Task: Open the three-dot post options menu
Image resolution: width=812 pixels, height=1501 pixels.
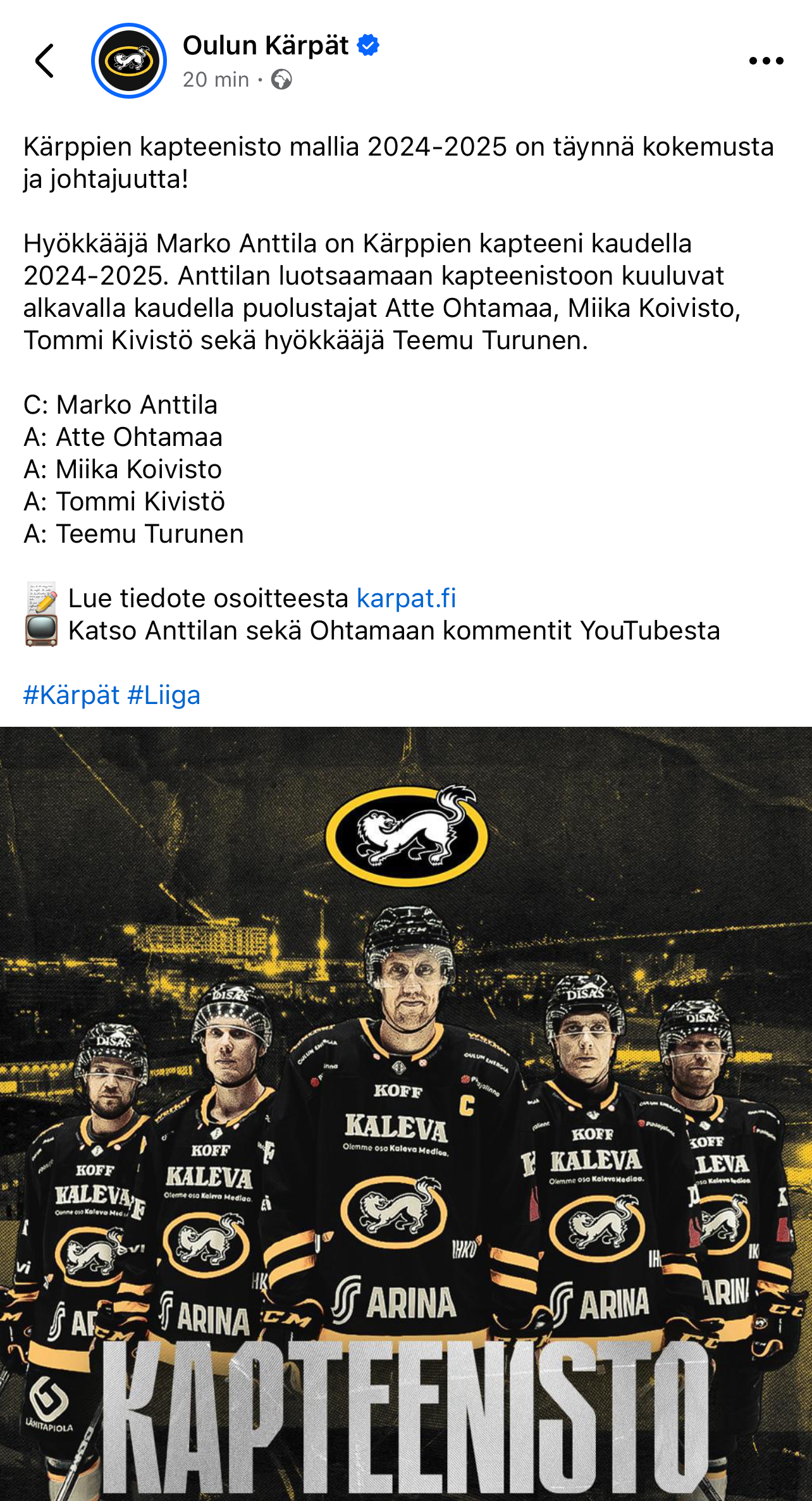Action: 766,61
